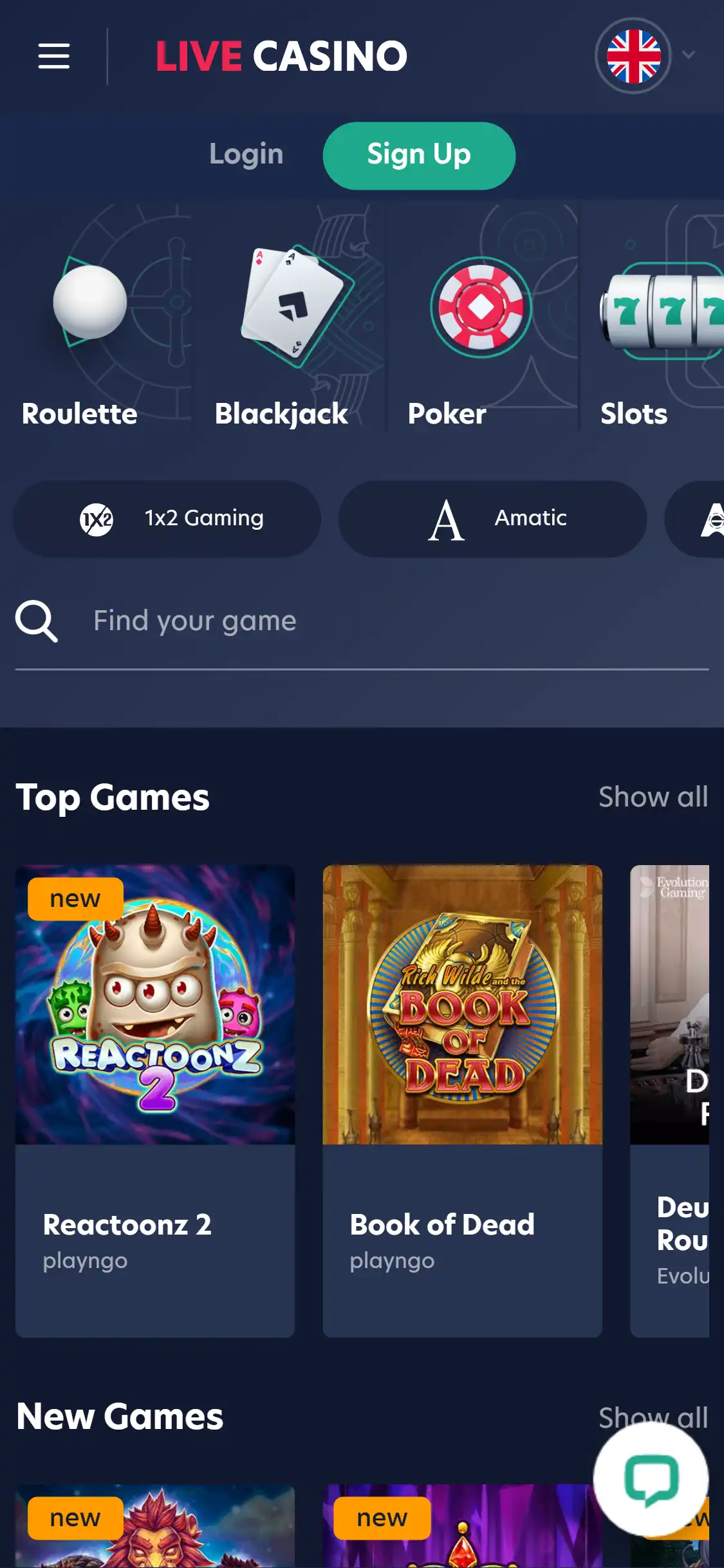724x1568 pixels.
Task: Open the hamburger menu
Action: 53,56
